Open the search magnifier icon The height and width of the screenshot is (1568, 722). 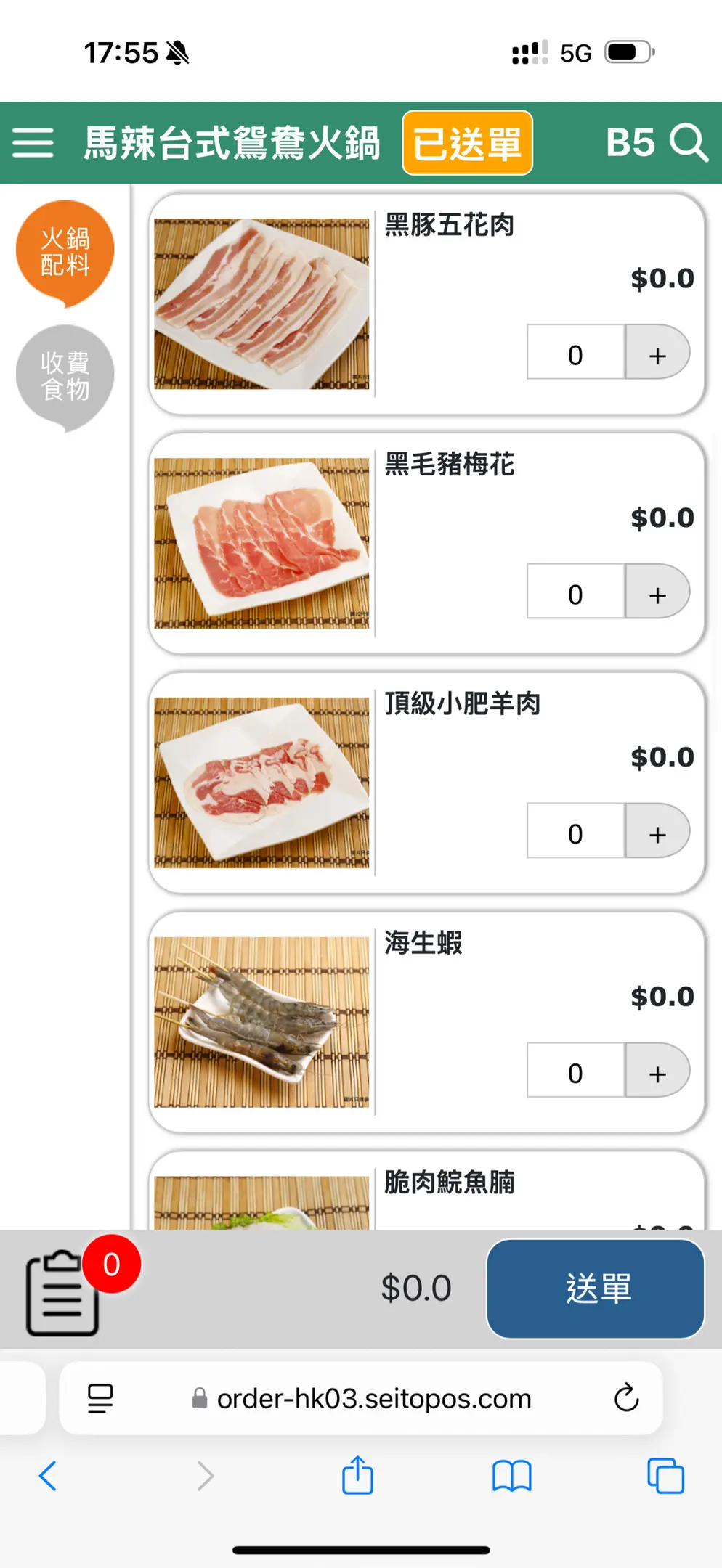[688, 142]
